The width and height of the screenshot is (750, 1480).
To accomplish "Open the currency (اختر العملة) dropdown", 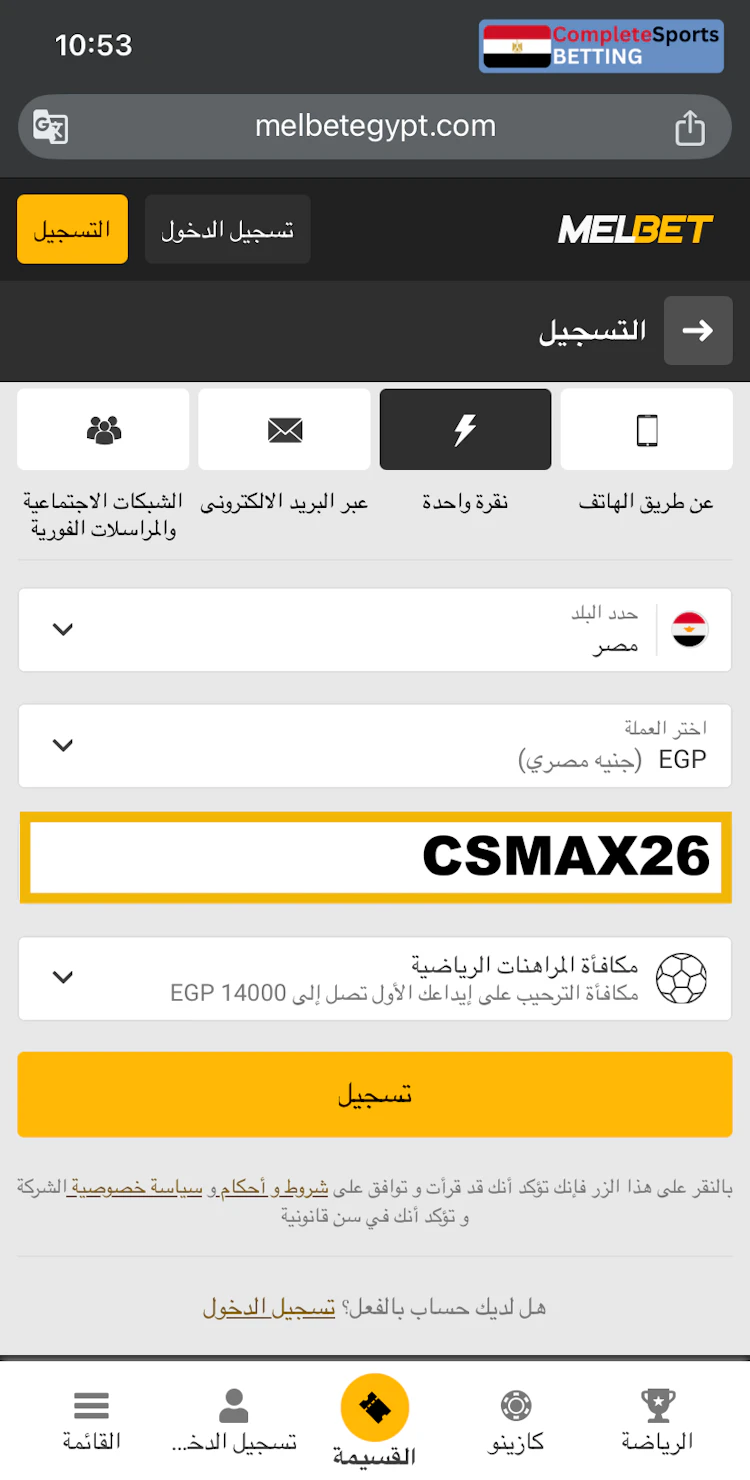I will click(62, 746).
